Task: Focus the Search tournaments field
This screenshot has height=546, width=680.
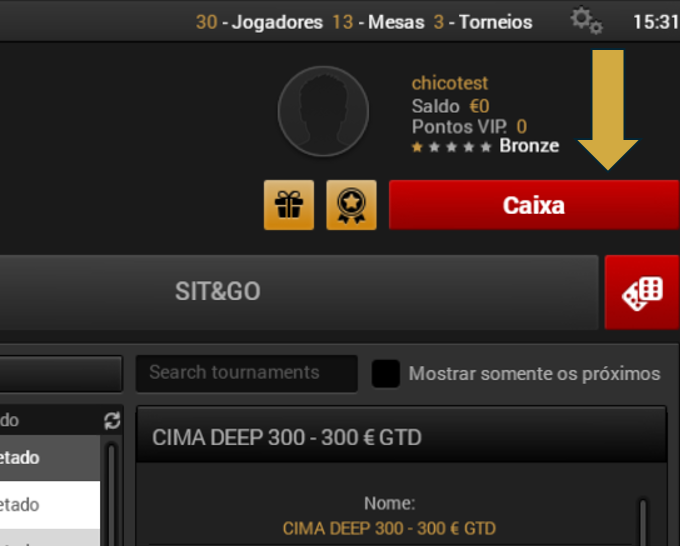Action: (246, 373)
